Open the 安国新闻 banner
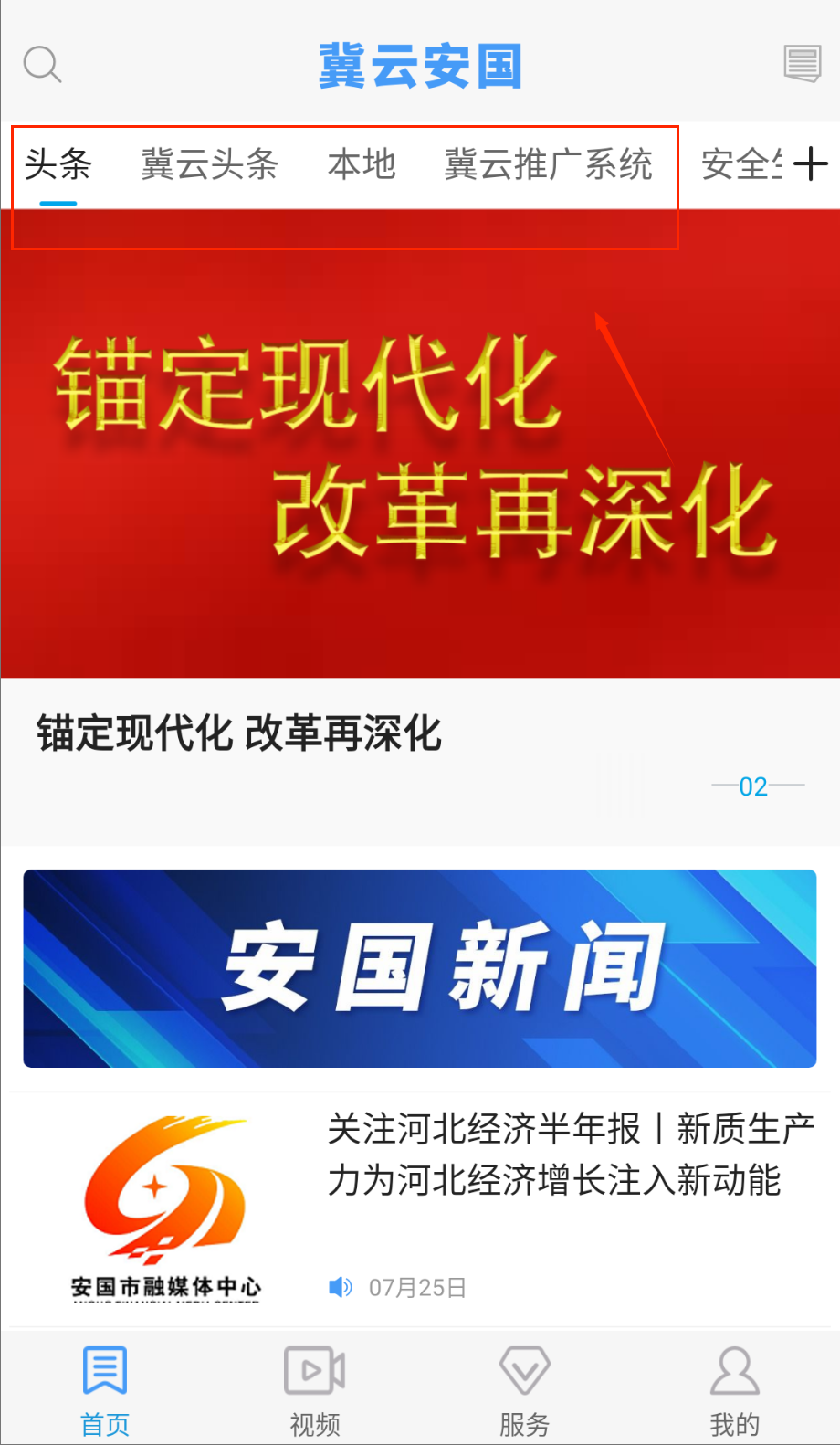The height and width of the screenshot is (1445, 840). [420, 968]
